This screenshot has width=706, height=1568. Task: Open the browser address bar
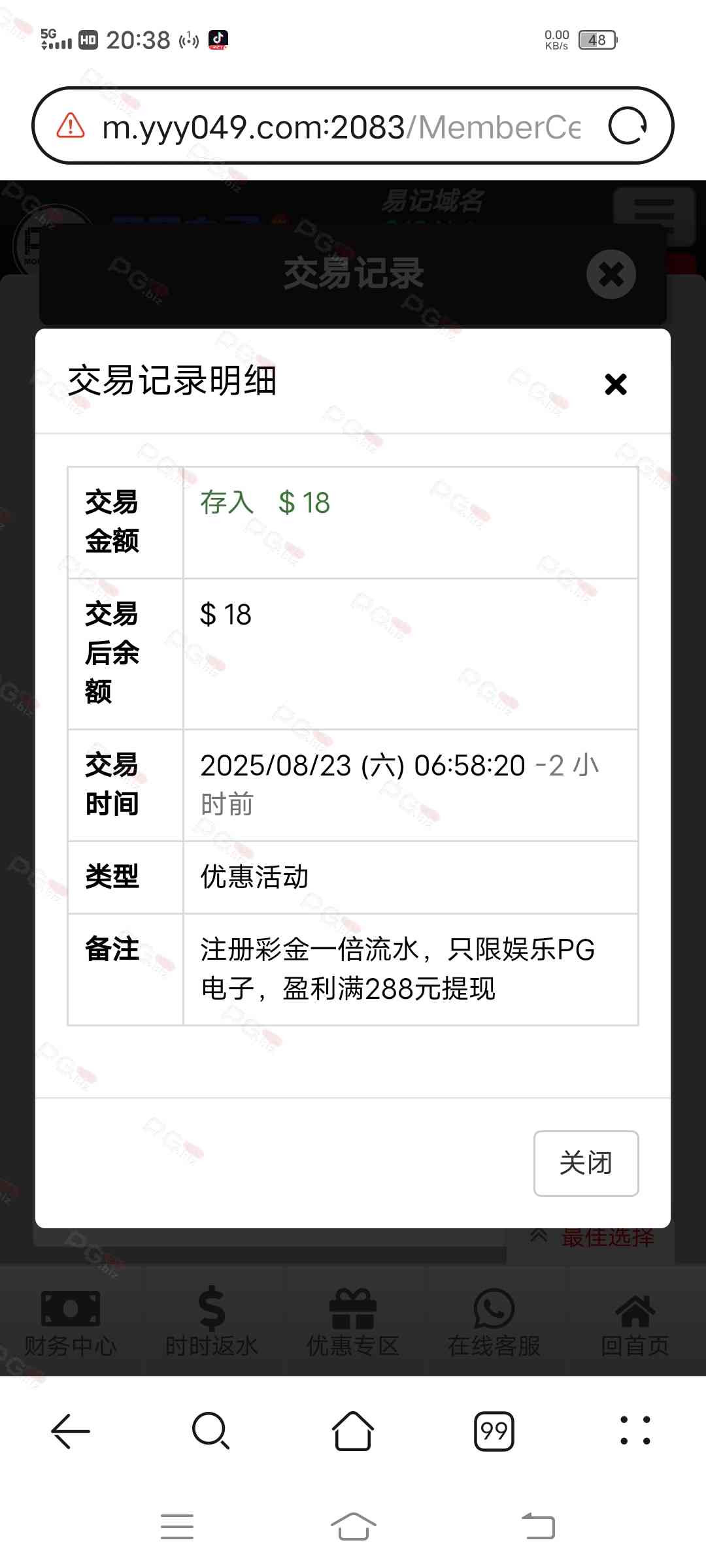click(340, 126)
